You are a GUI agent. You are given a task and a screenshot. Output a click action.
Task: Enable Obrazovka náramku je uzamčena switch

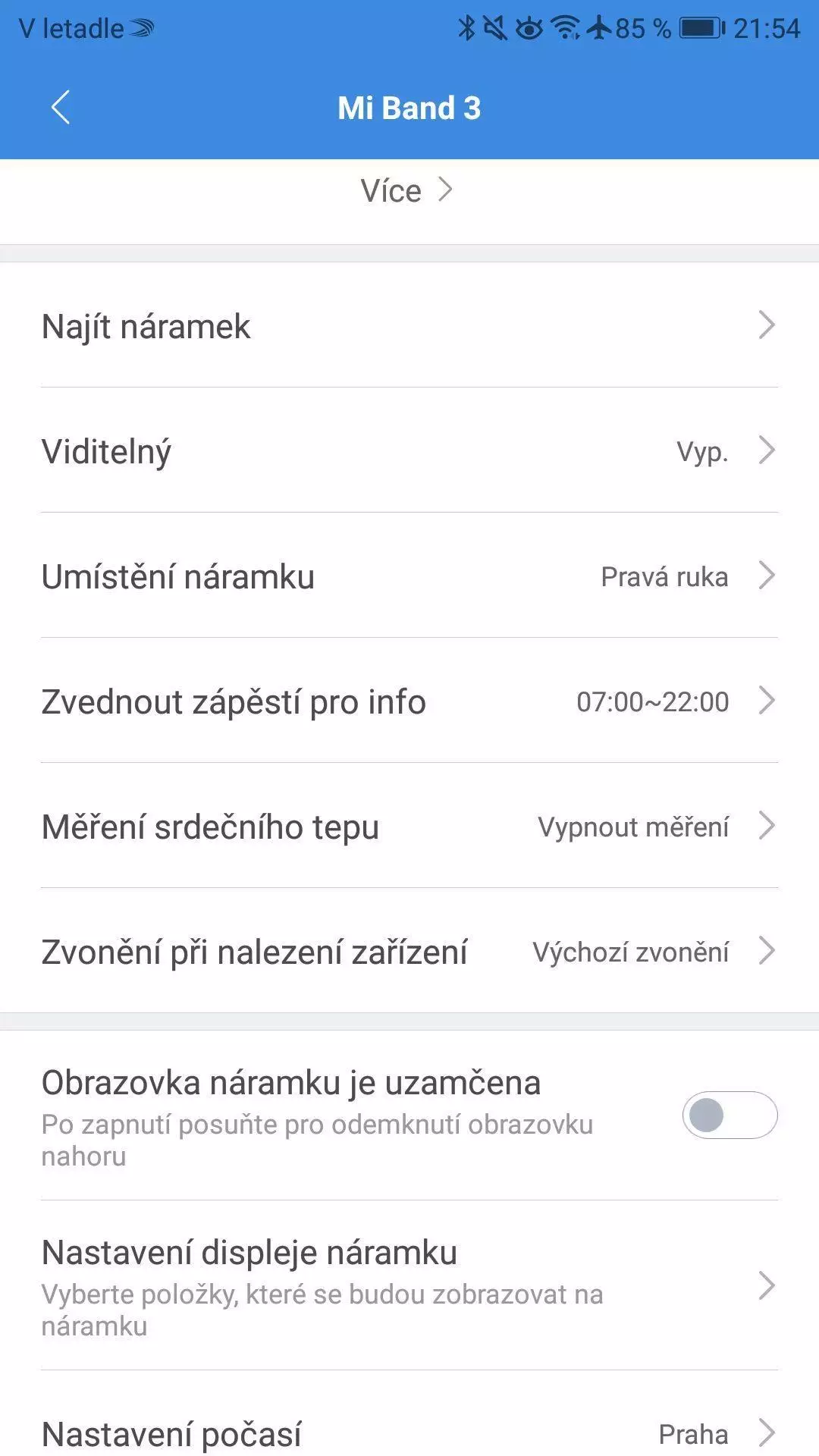tap(730, 1115)
